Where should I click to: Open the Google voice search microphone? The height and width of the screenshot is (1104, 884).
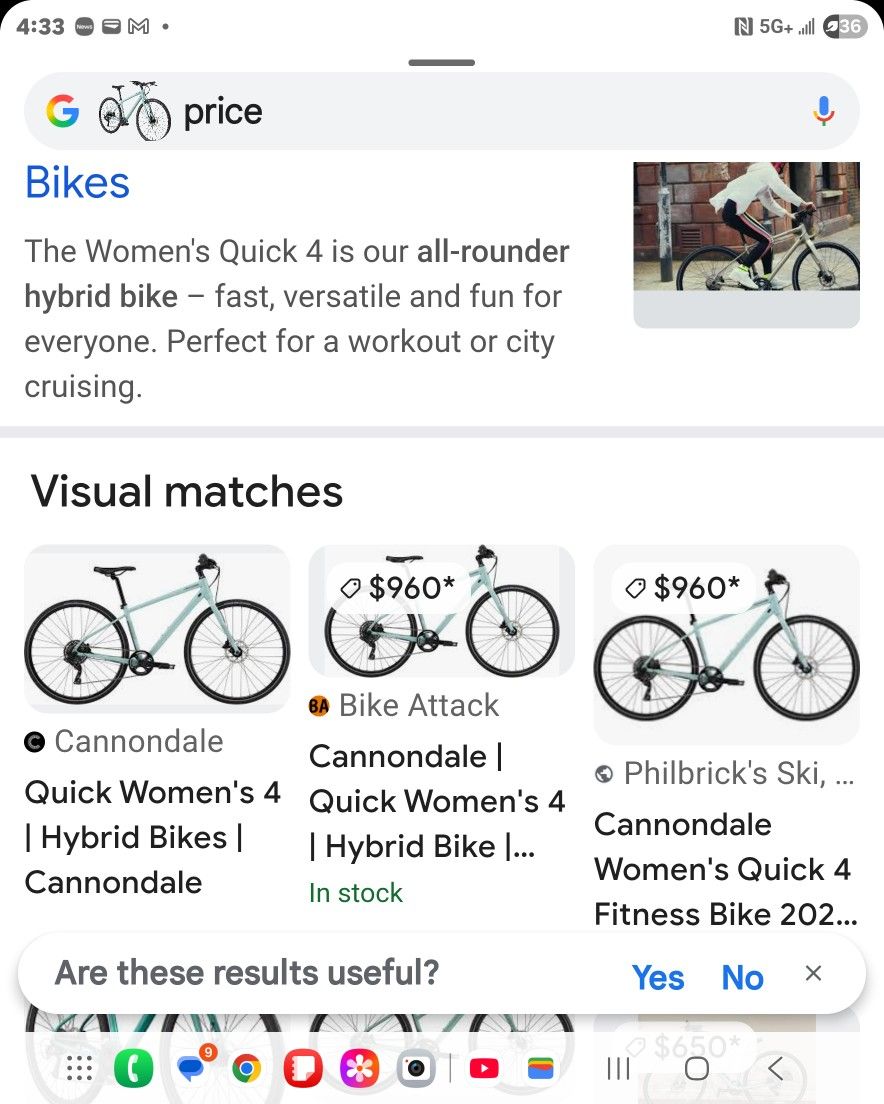tap(823, 111)
